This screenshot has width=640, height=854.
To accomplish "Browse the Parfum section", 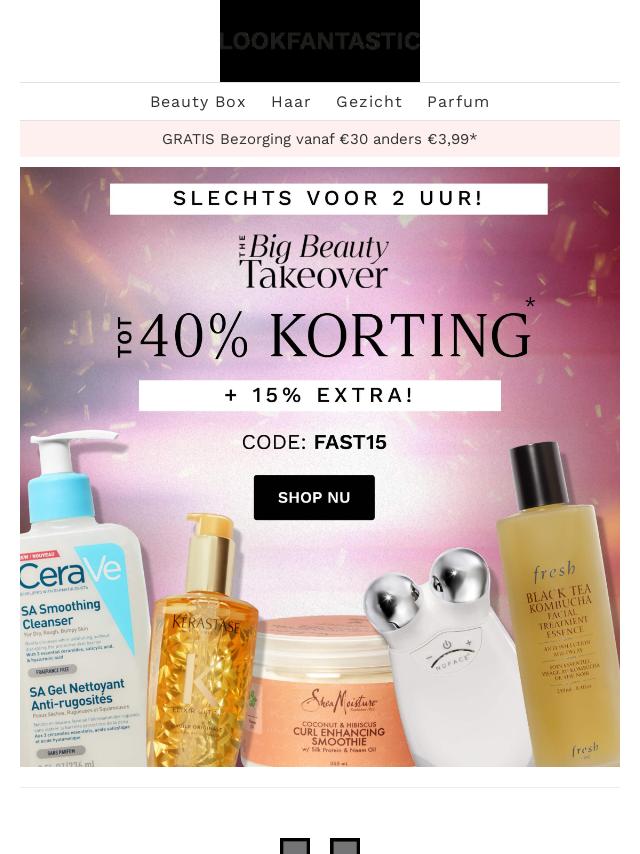I will click(x=458, y=102).
